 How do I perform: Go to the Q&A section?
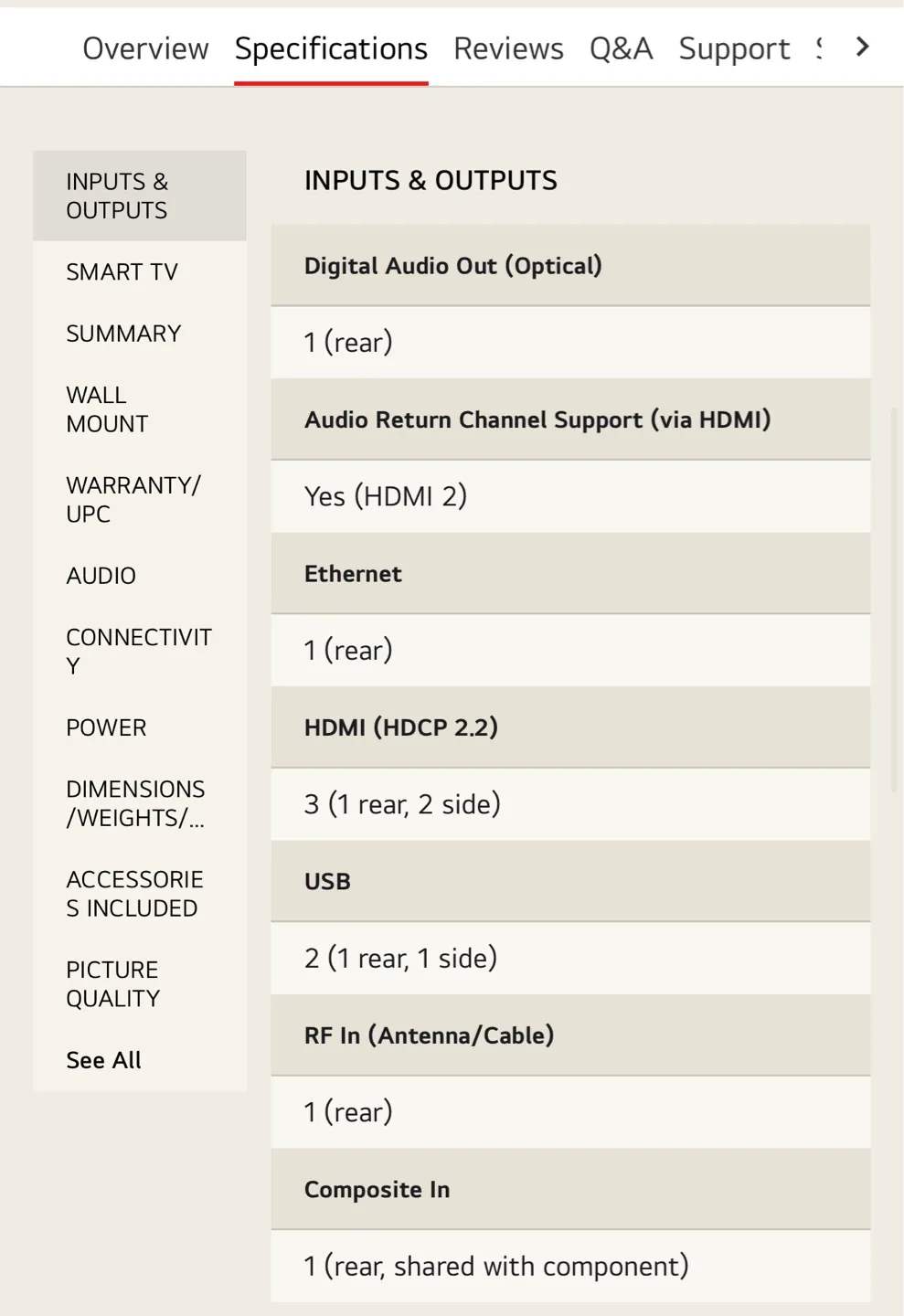[x=621, y=48]
